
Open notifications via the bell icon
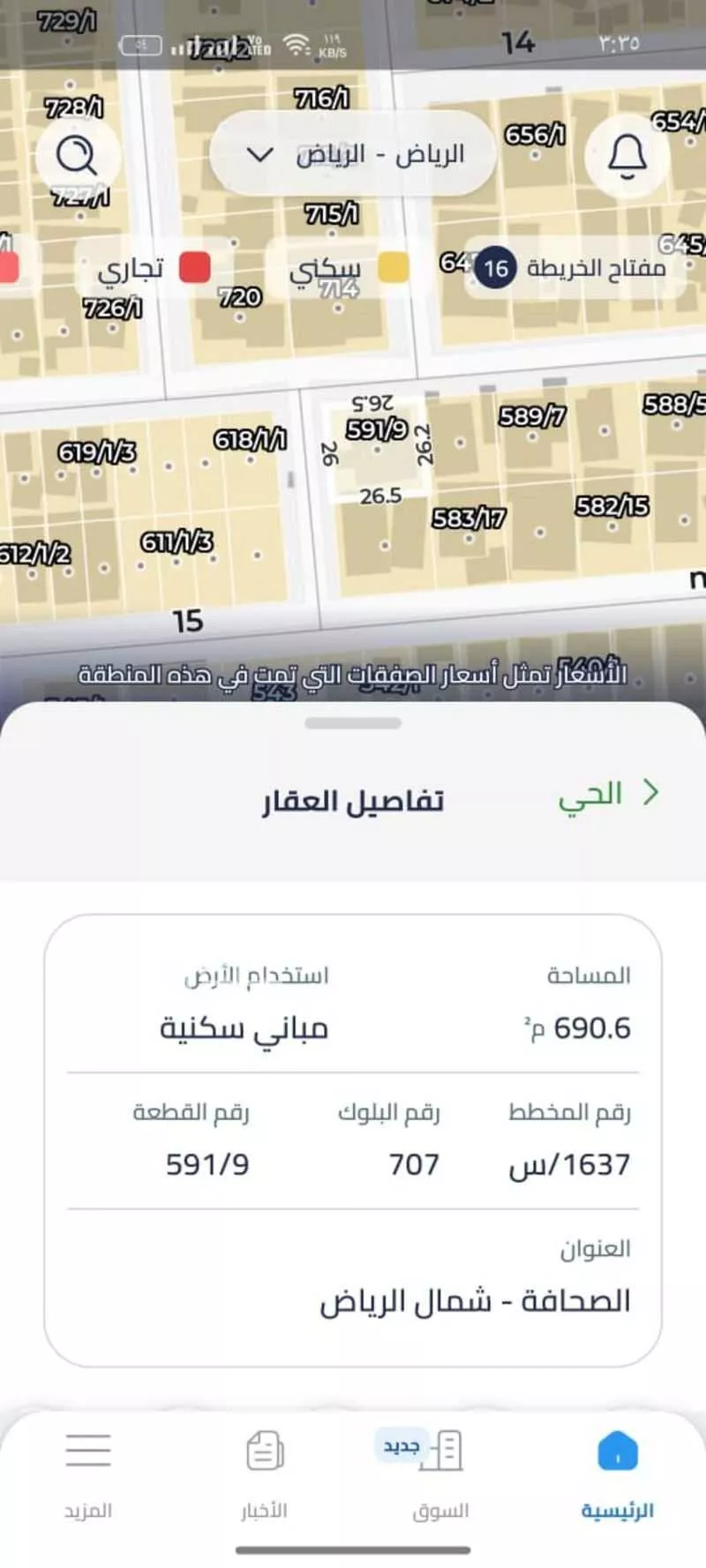click(627, 155)
